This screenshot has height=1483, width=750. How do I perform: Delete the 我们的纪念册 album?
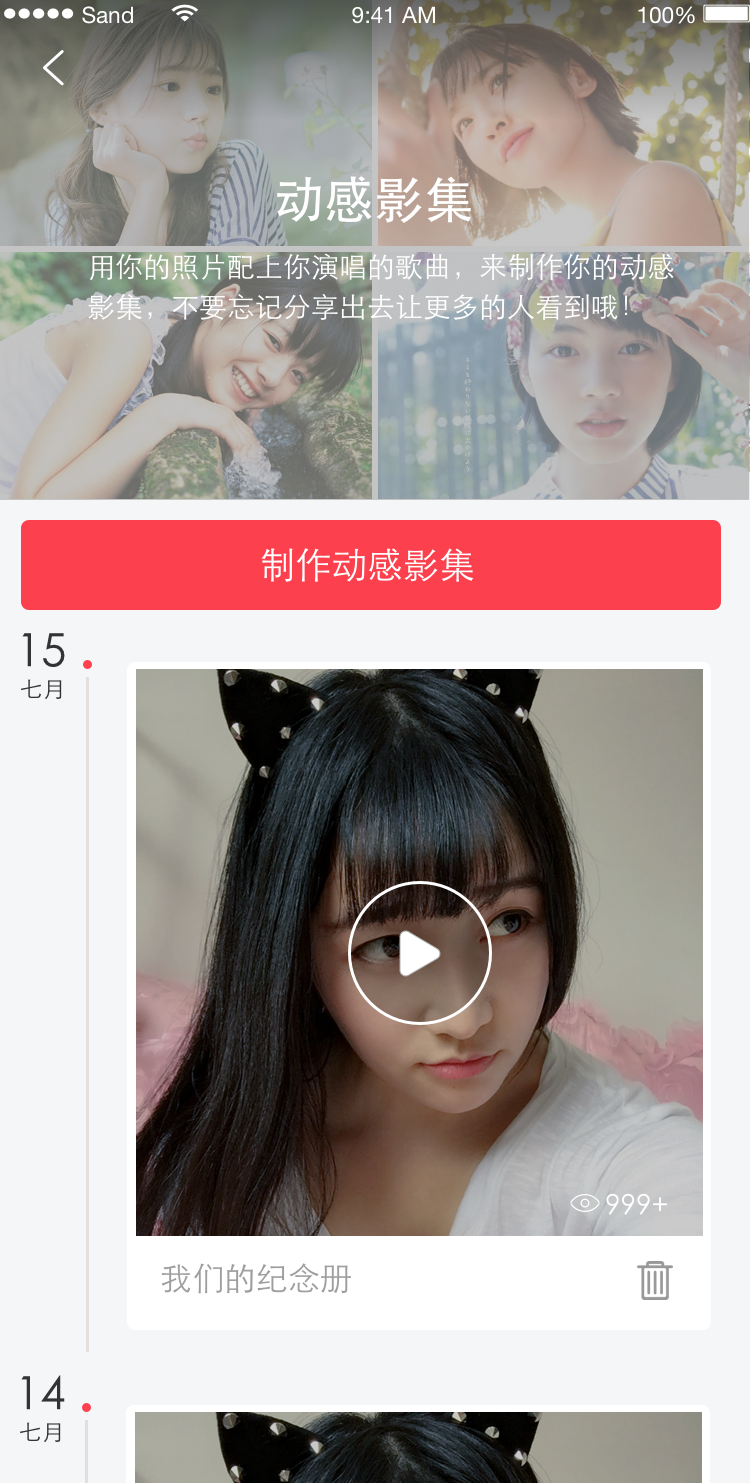point(655,1280)
